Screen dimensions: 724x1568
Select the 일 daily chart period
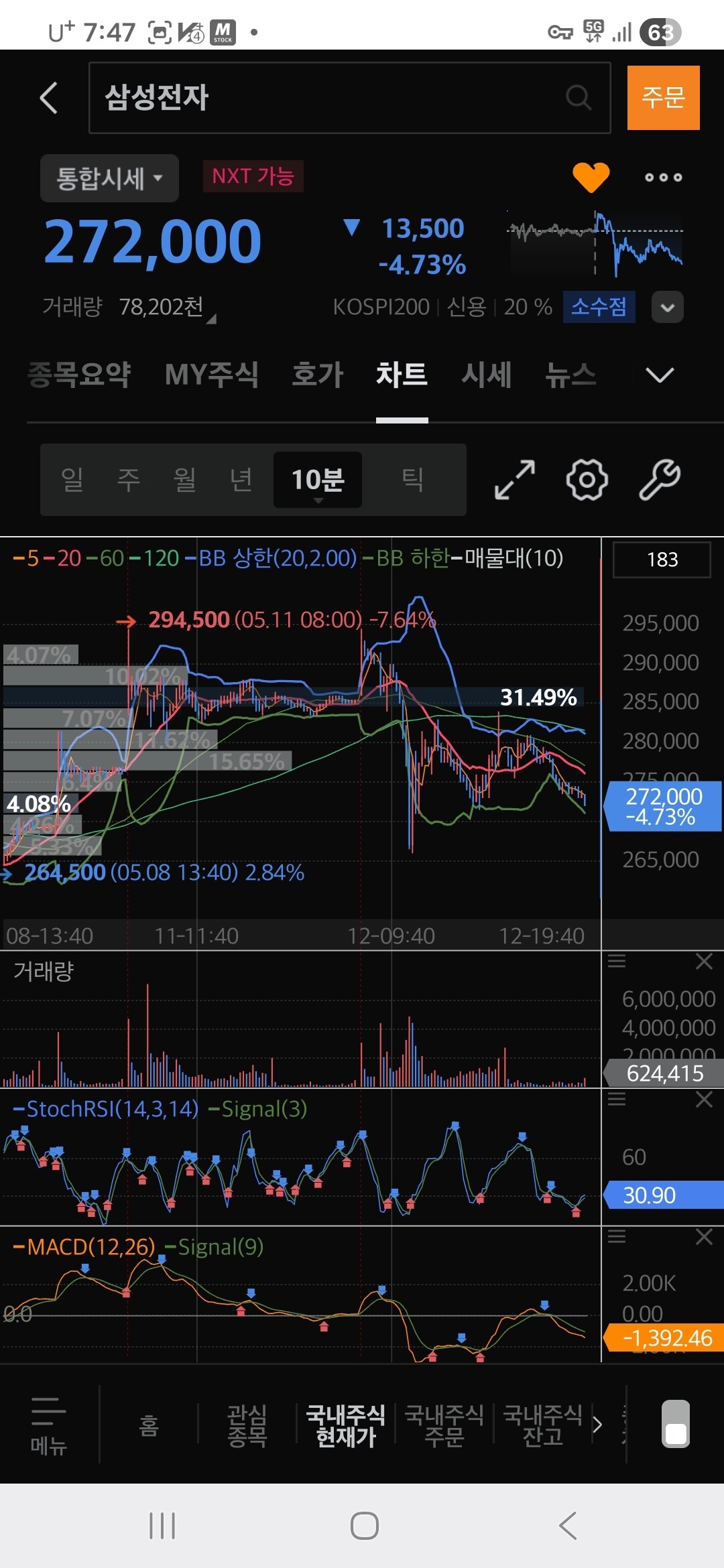pos(72,480)
